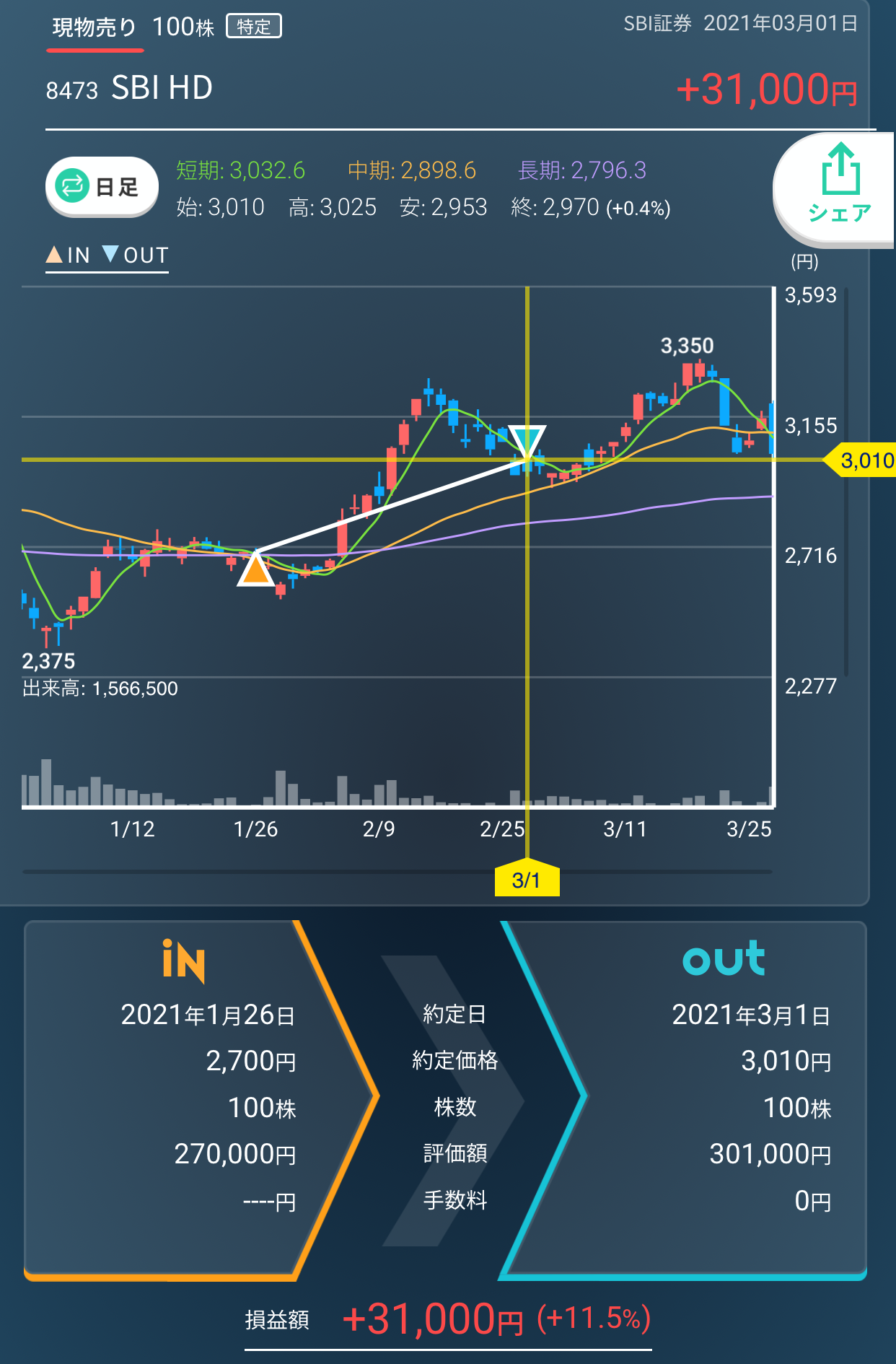
Task: Tap the OUT marker on chart
Action: (527, 440)
